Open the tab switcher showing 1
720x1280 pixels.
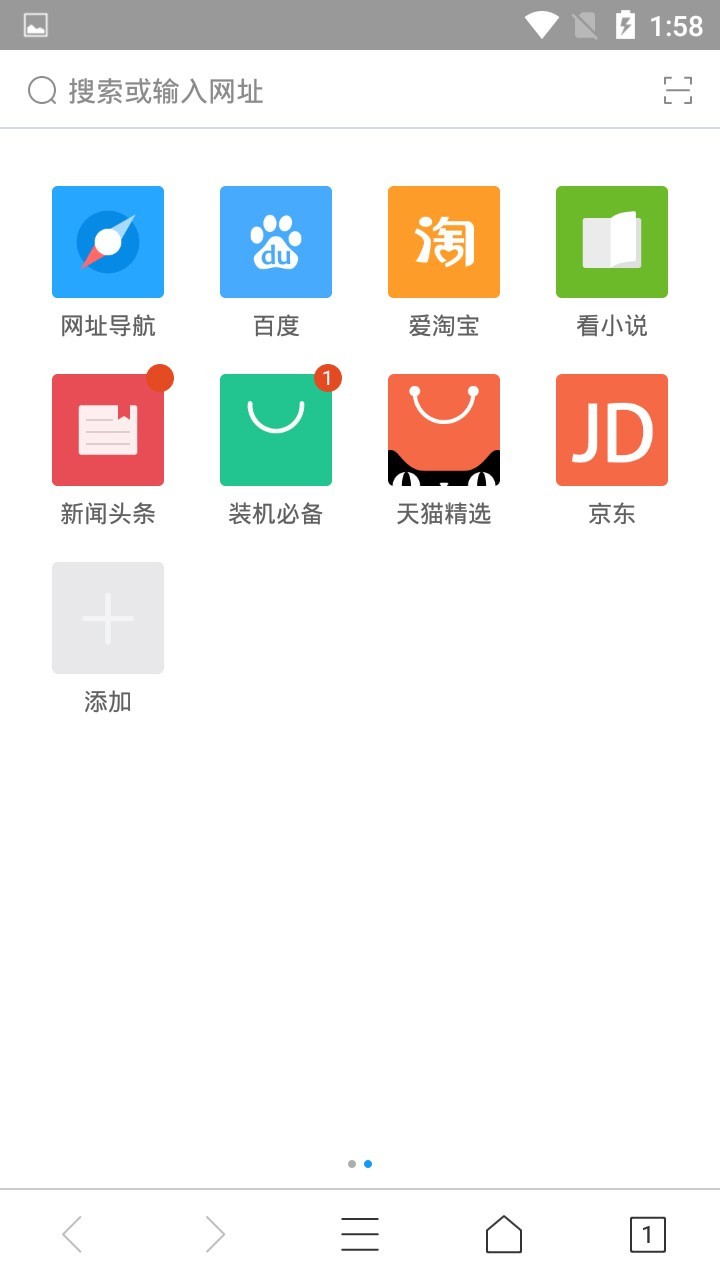tap(647, 1235)
